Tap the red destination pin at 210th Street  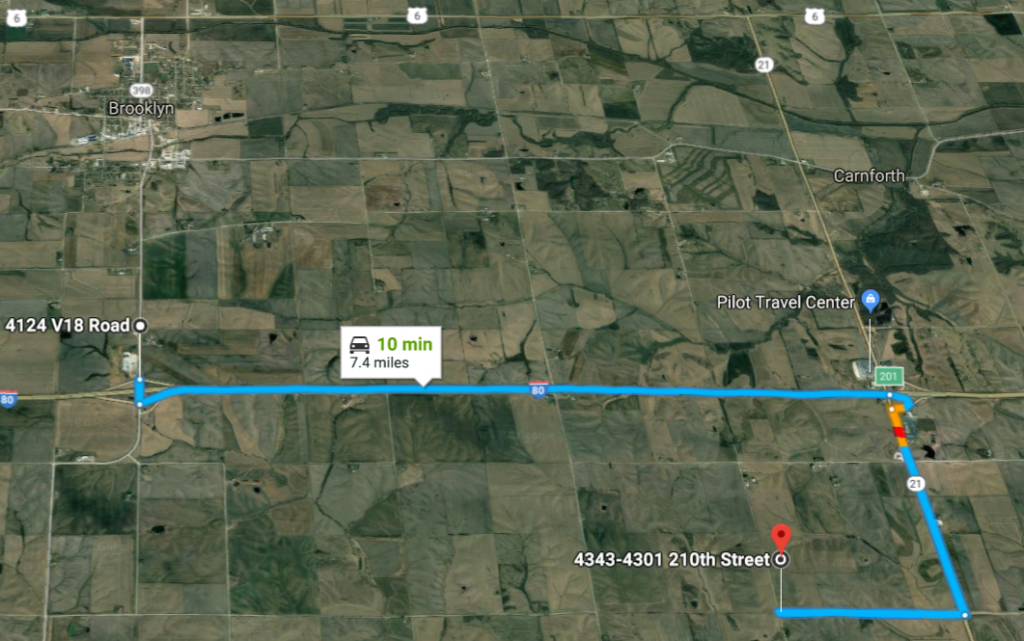pyautogui.click(x=782, y=535)
